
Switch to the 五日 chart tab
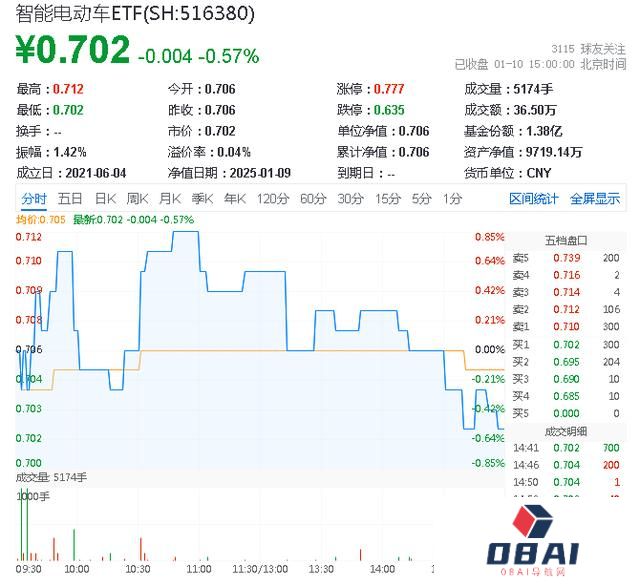pyautogui.click(x=70, y=198)
